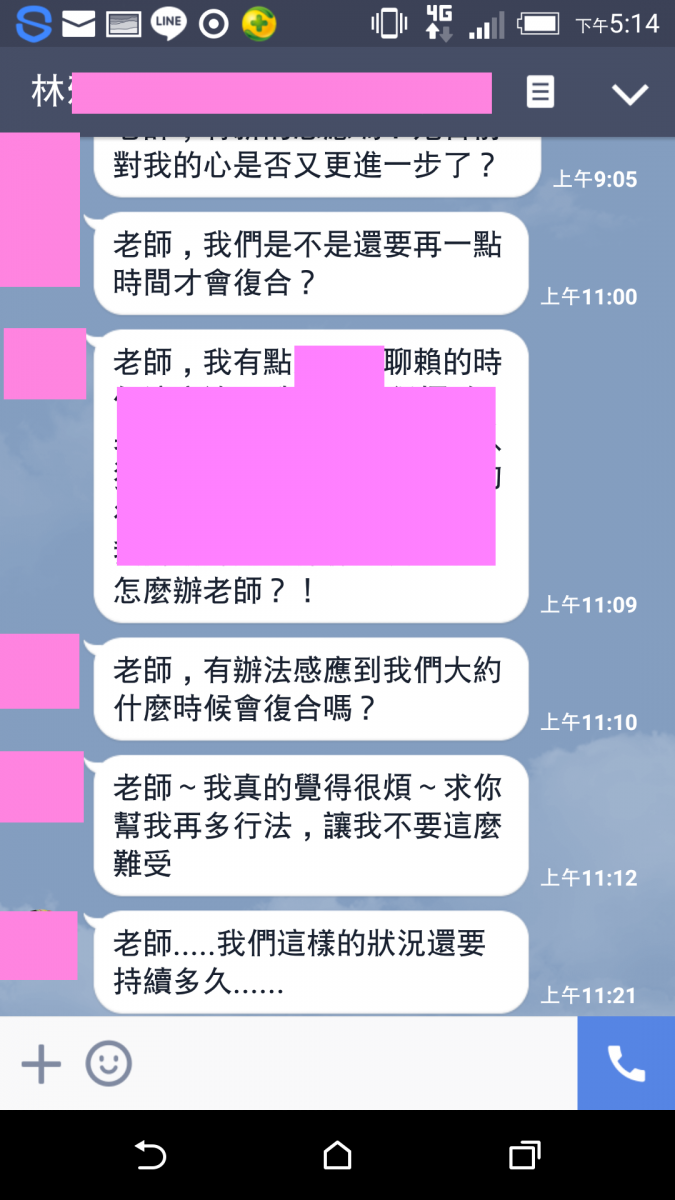Tap the plus attachment button

[x=41, y=1064]
